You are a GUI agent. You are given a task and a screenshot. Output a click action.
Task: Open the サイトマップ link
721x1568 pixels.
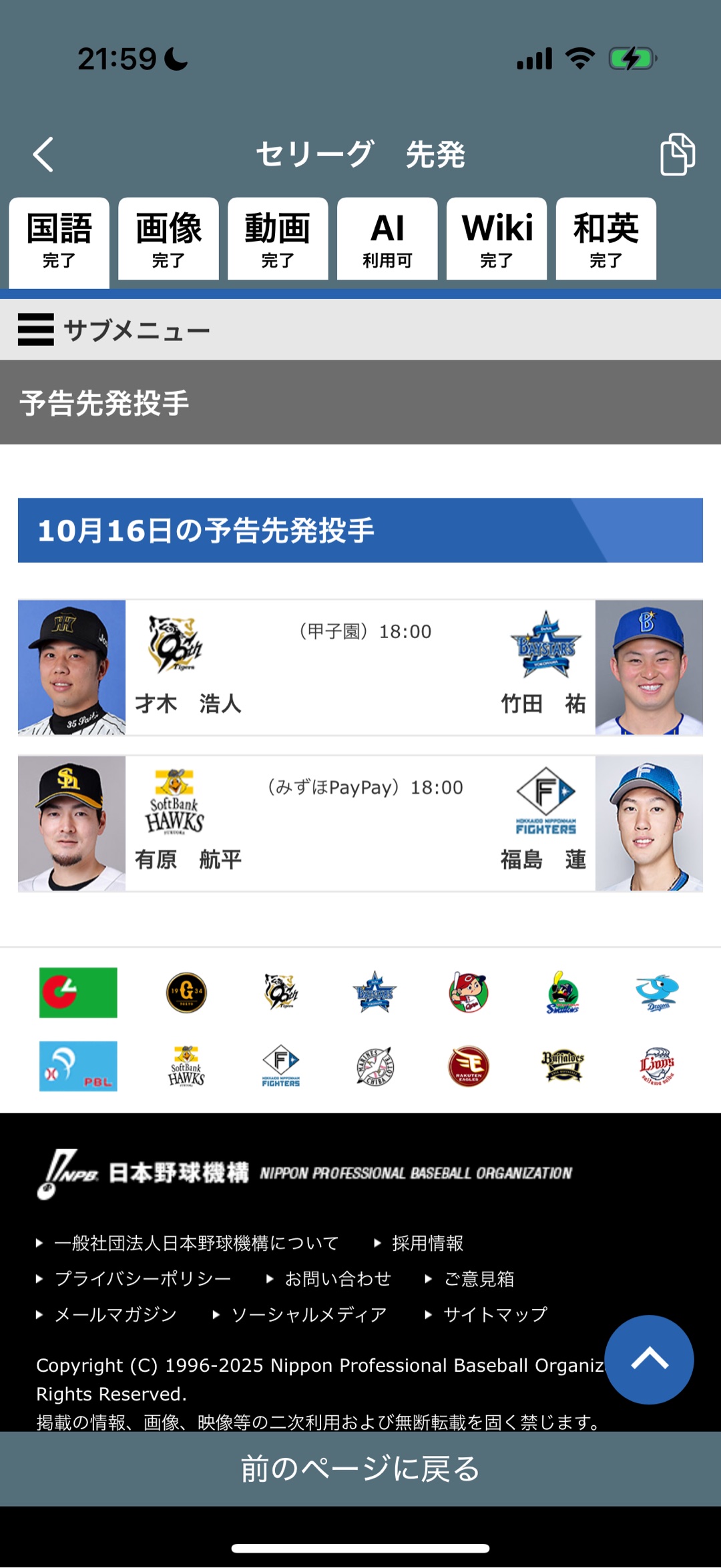[495, 1314]
